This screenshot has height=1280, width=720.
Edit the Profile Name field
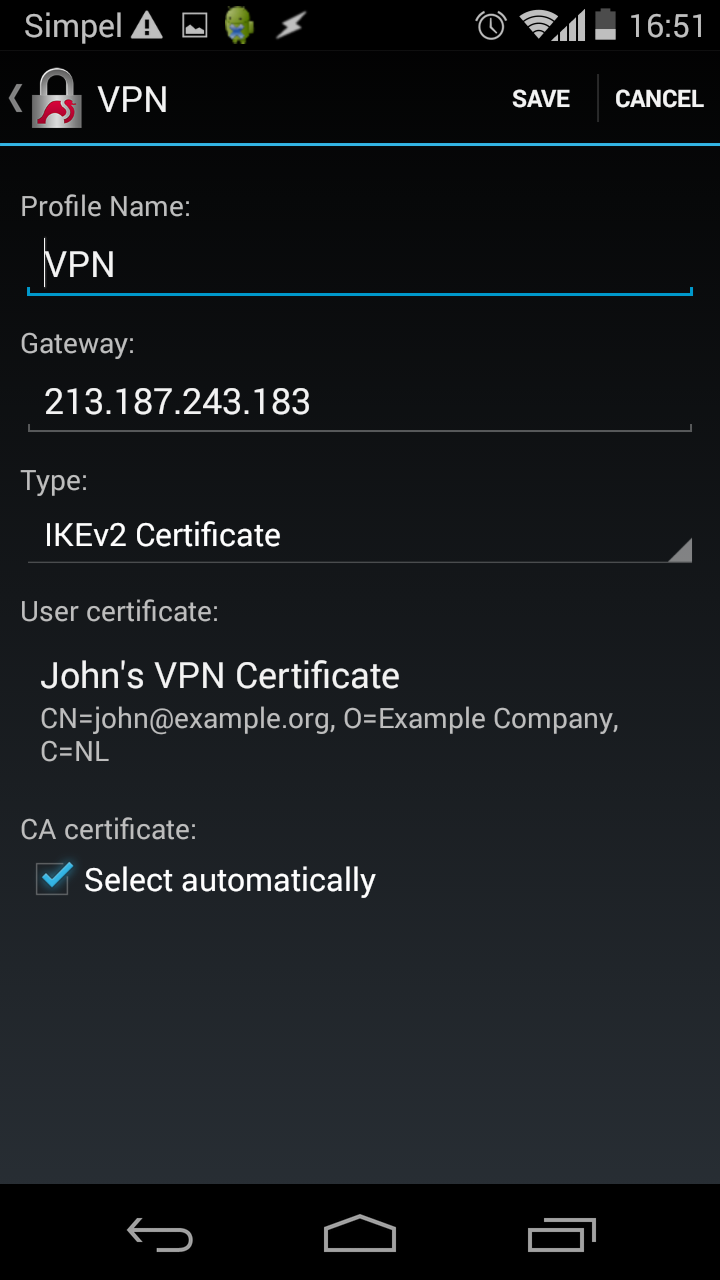click(x=360, y=265)
